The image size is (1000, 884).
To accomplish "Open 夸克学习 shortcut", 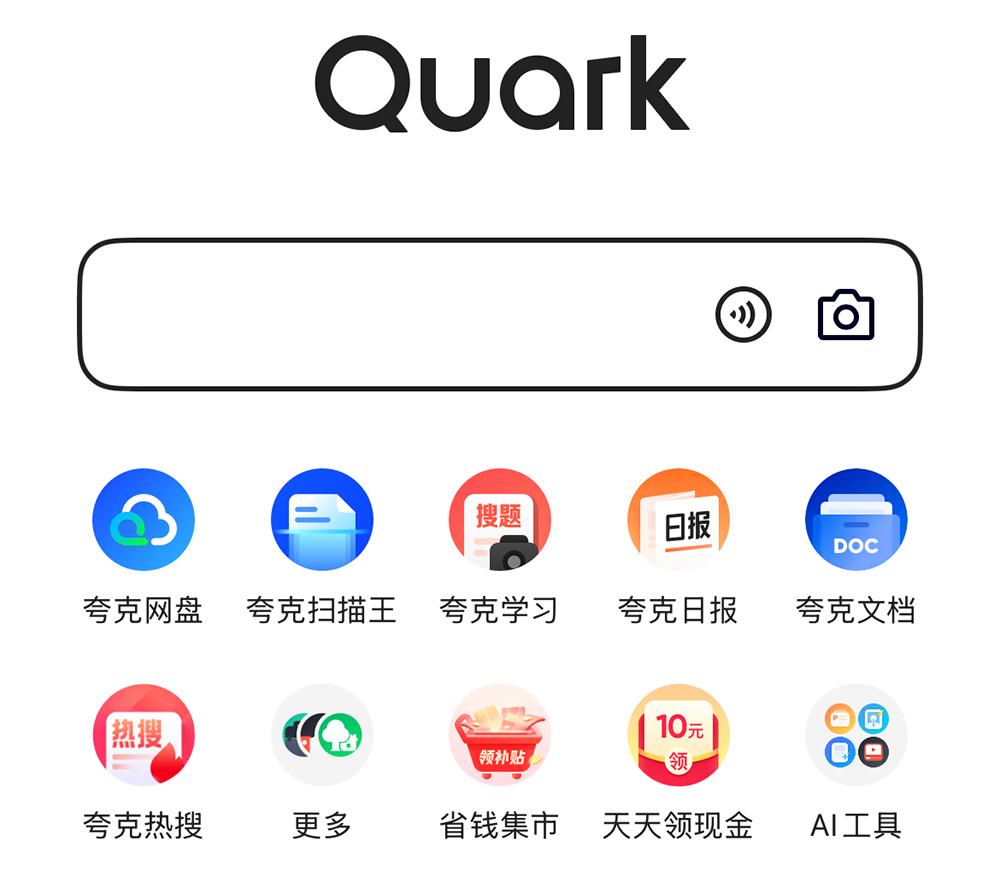I will coord(499,520).
